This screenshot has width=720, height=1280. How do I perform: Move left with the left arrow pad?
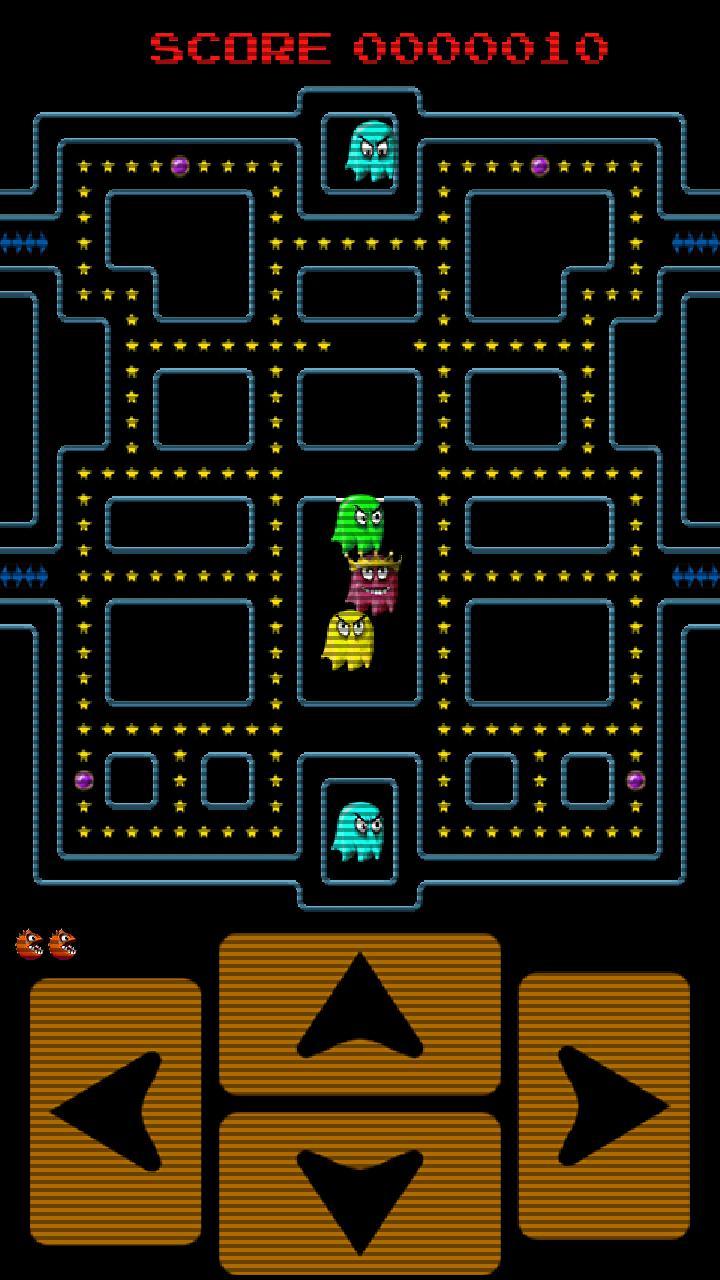pyautogui.click(x=115, y=1110)
